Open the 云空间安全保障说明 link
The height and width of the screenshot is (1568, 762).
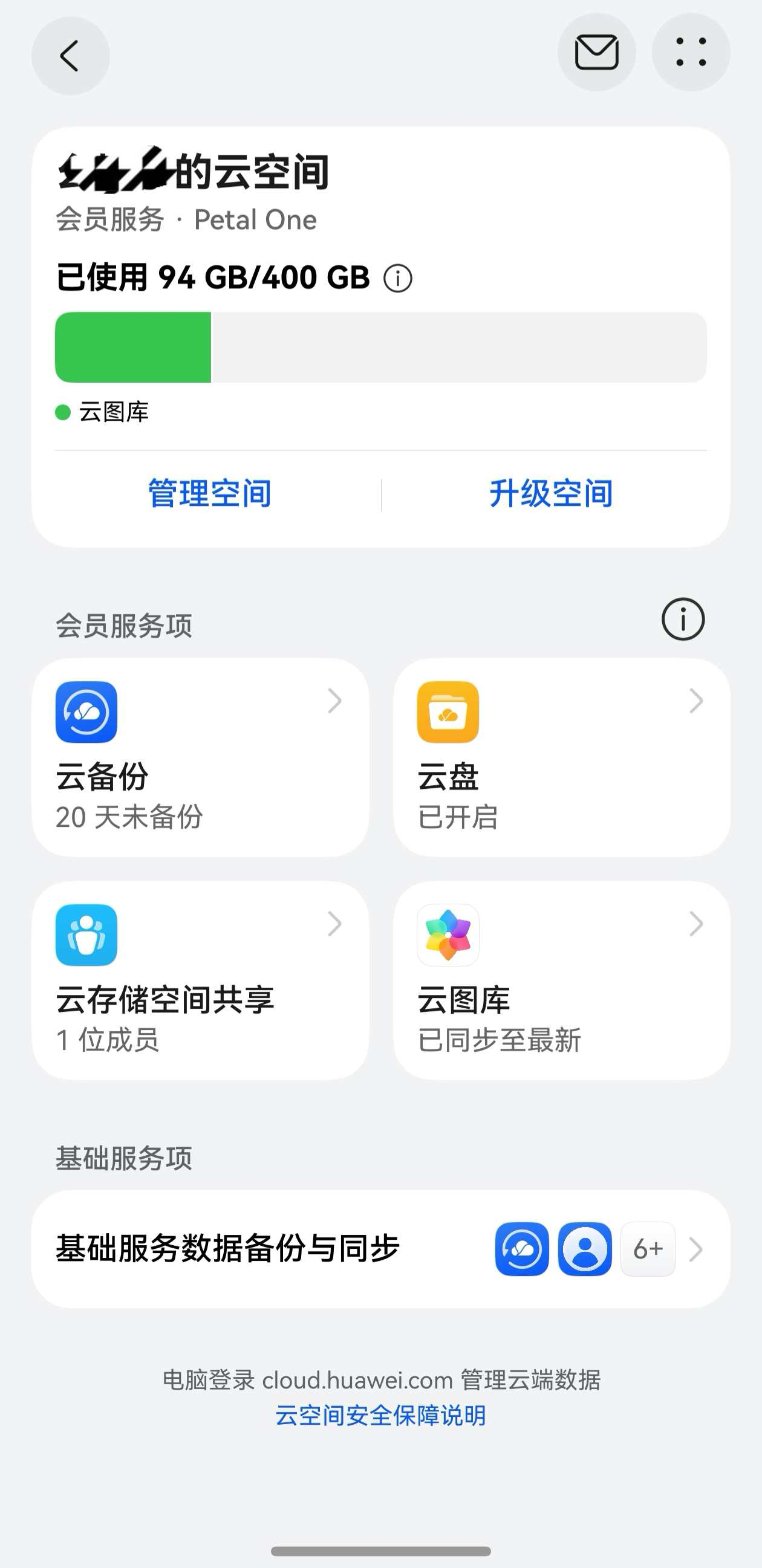[x=380, y=1415]
